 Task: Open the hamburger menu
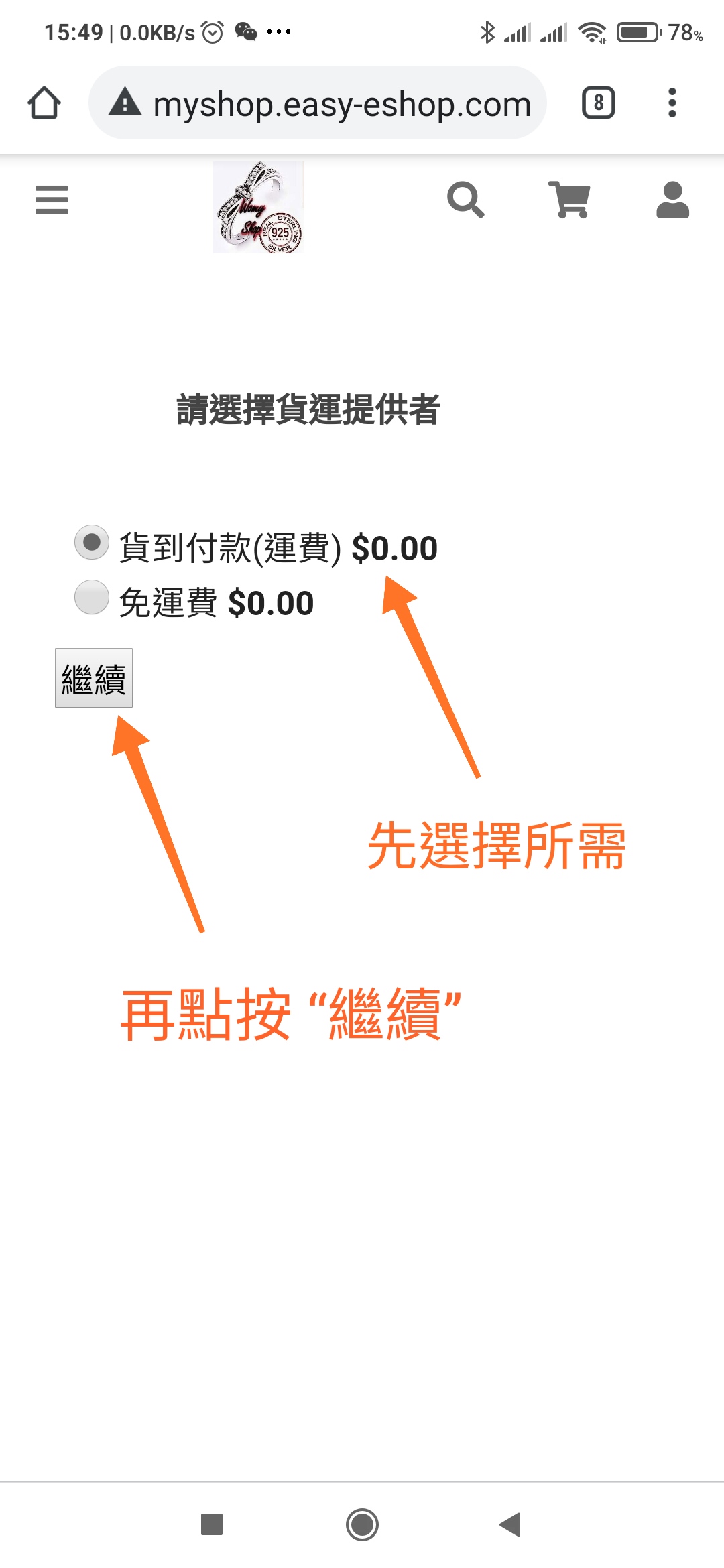click(52, 200)
